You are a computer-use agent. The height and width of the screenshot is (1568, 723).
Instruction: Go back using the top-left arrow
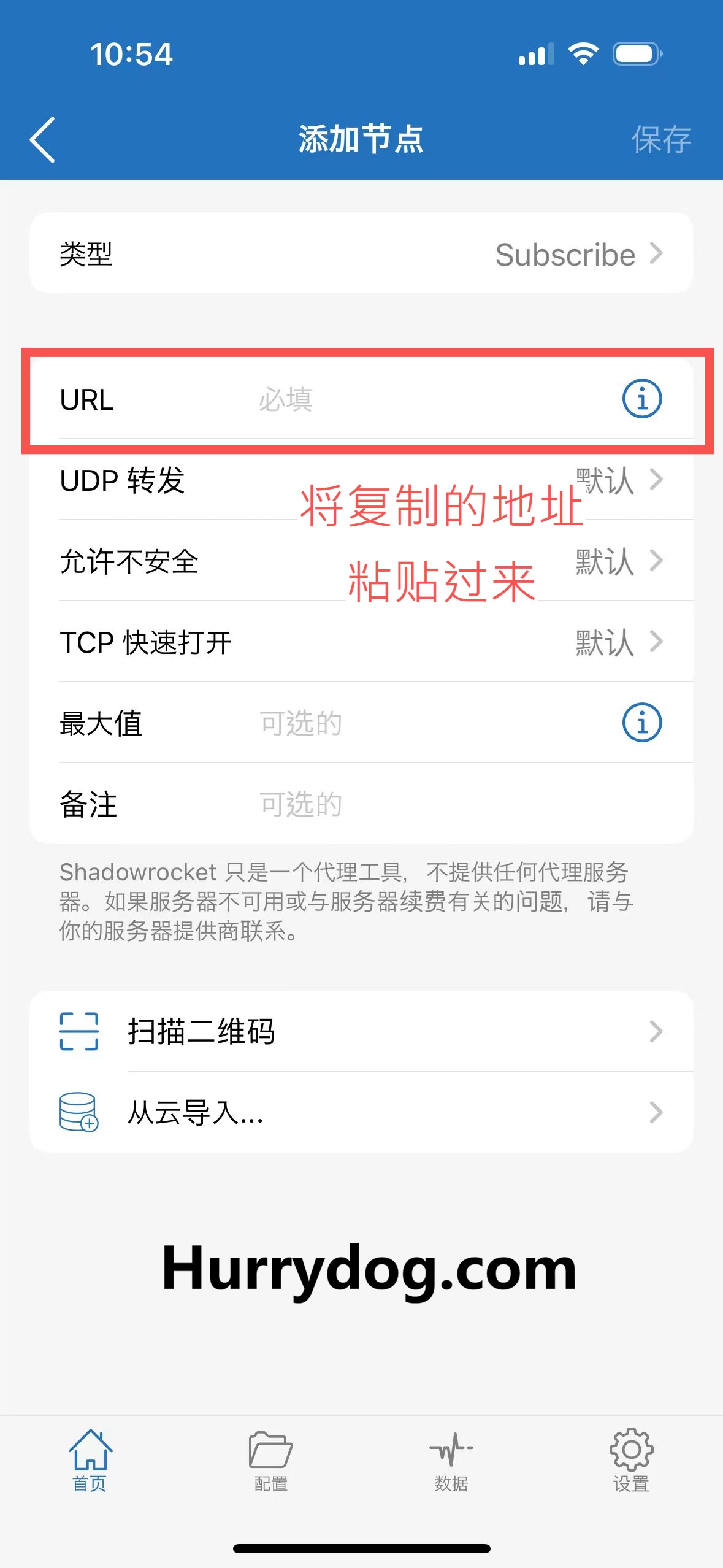pos(42,140)
